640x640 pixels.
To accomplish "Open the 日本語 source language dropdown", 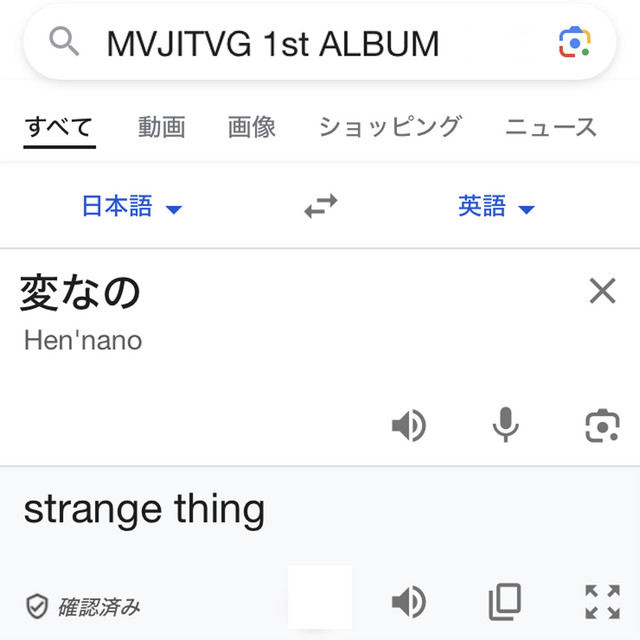I will point(131,207).
